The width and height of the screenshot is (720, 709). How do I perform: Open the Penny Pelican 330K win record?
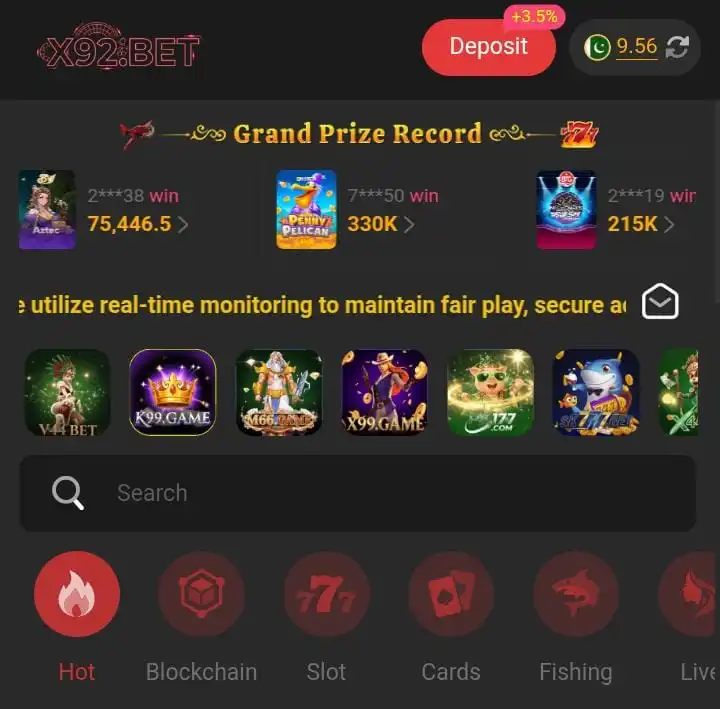(358, 210)
